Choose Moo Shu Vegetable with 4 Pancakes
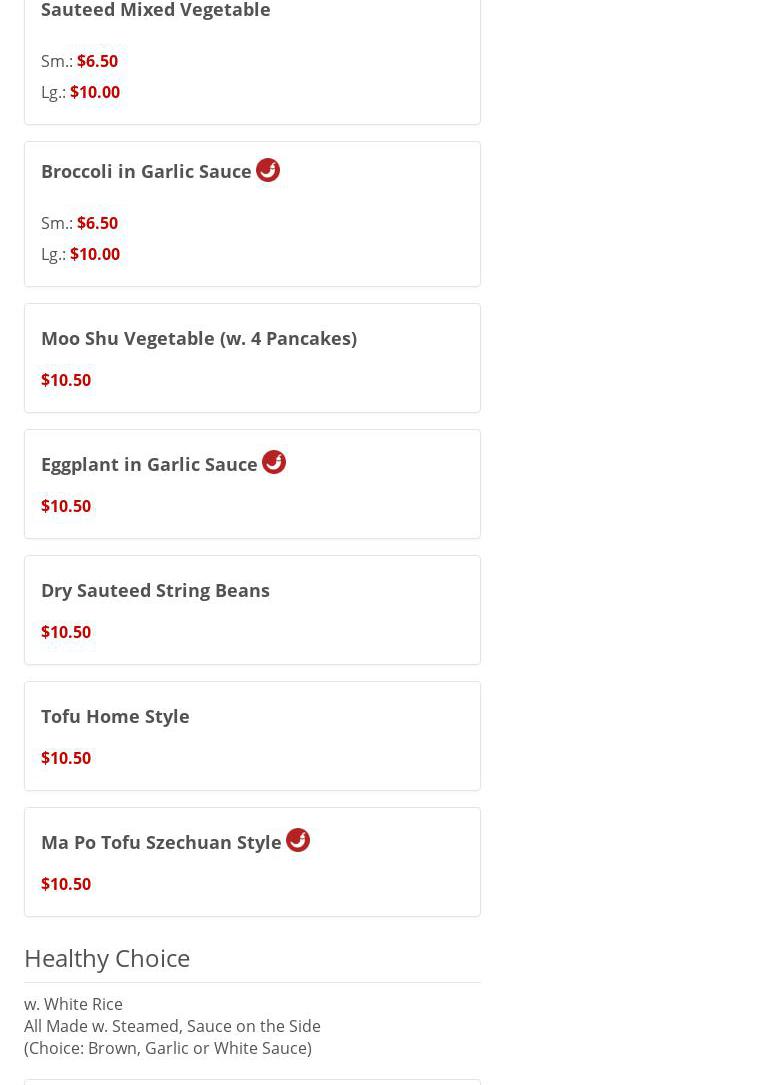The image size is (770, 1085). (198, 338)
